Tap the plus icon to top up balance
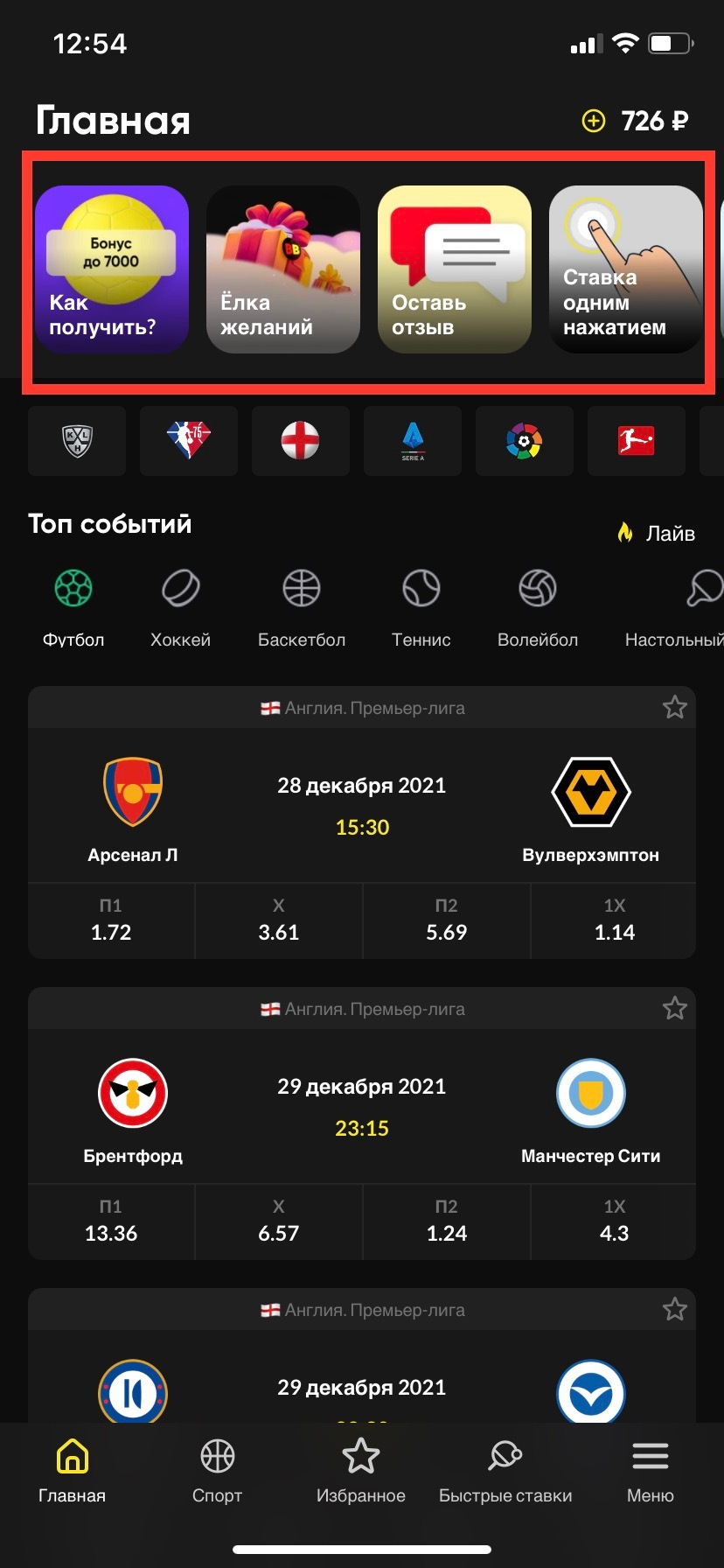Screen dimensions: 724x1568 point(594,121)
